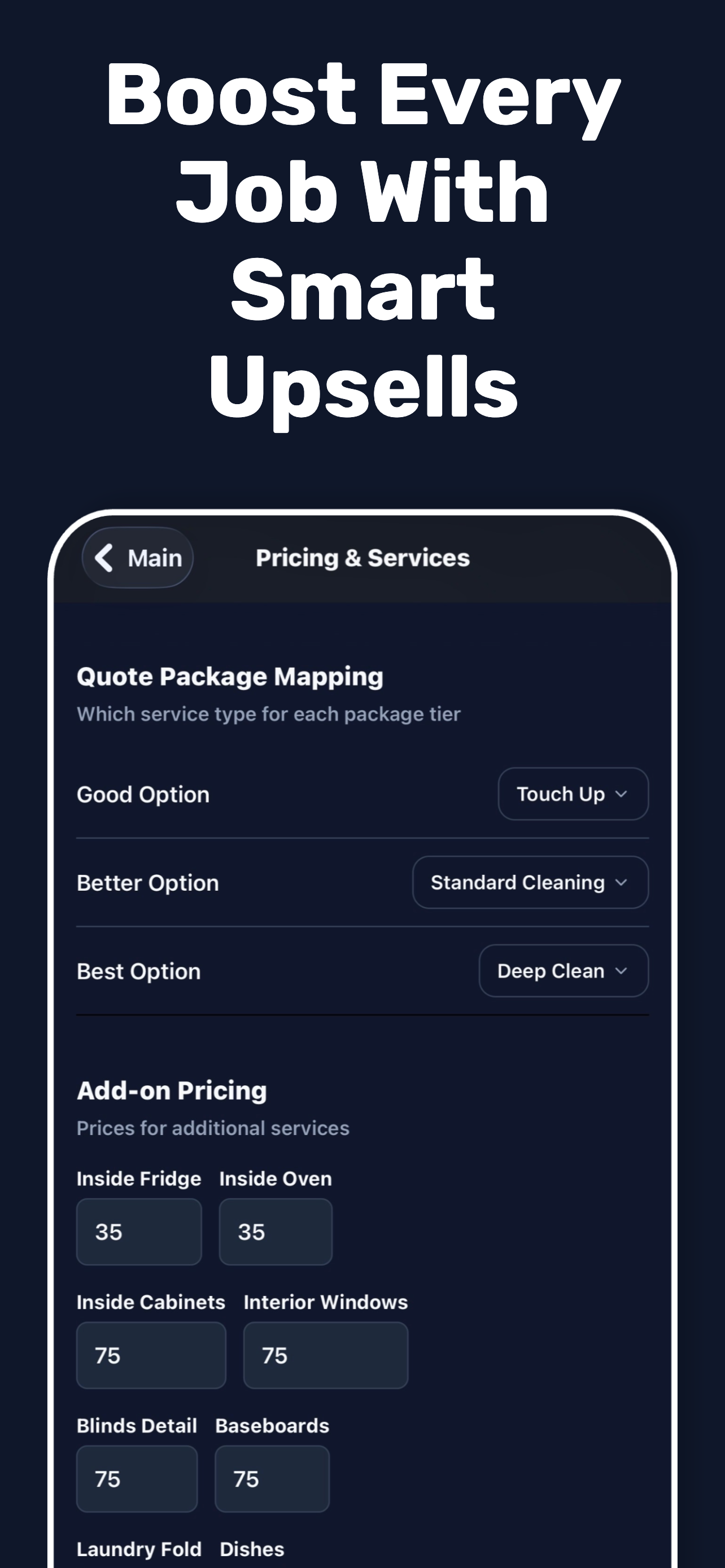
Task: Edit the Baseboards price value
Action: click(x=272, y=1479)
